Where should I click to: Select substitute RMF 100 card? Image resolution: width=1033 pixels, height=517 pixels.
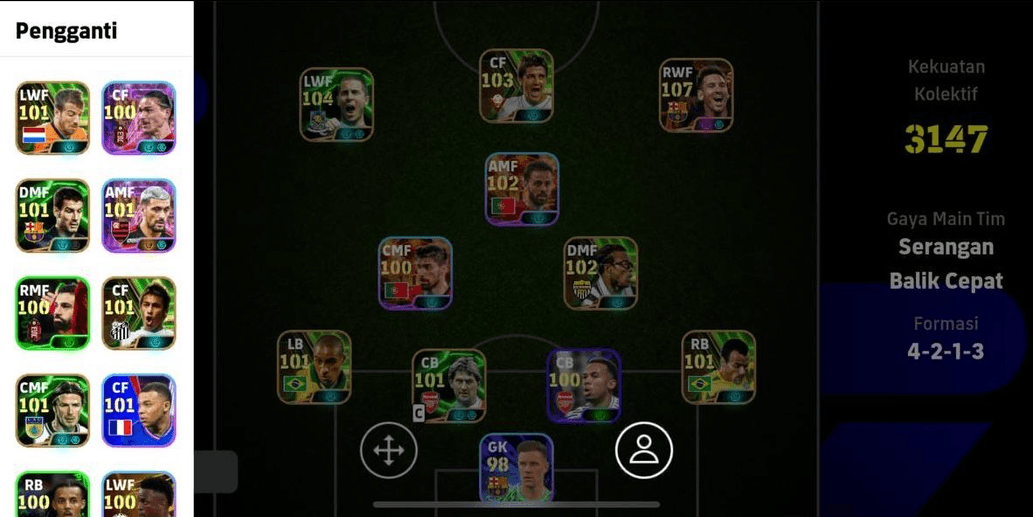pyautogui.click(x=52, y=313)
